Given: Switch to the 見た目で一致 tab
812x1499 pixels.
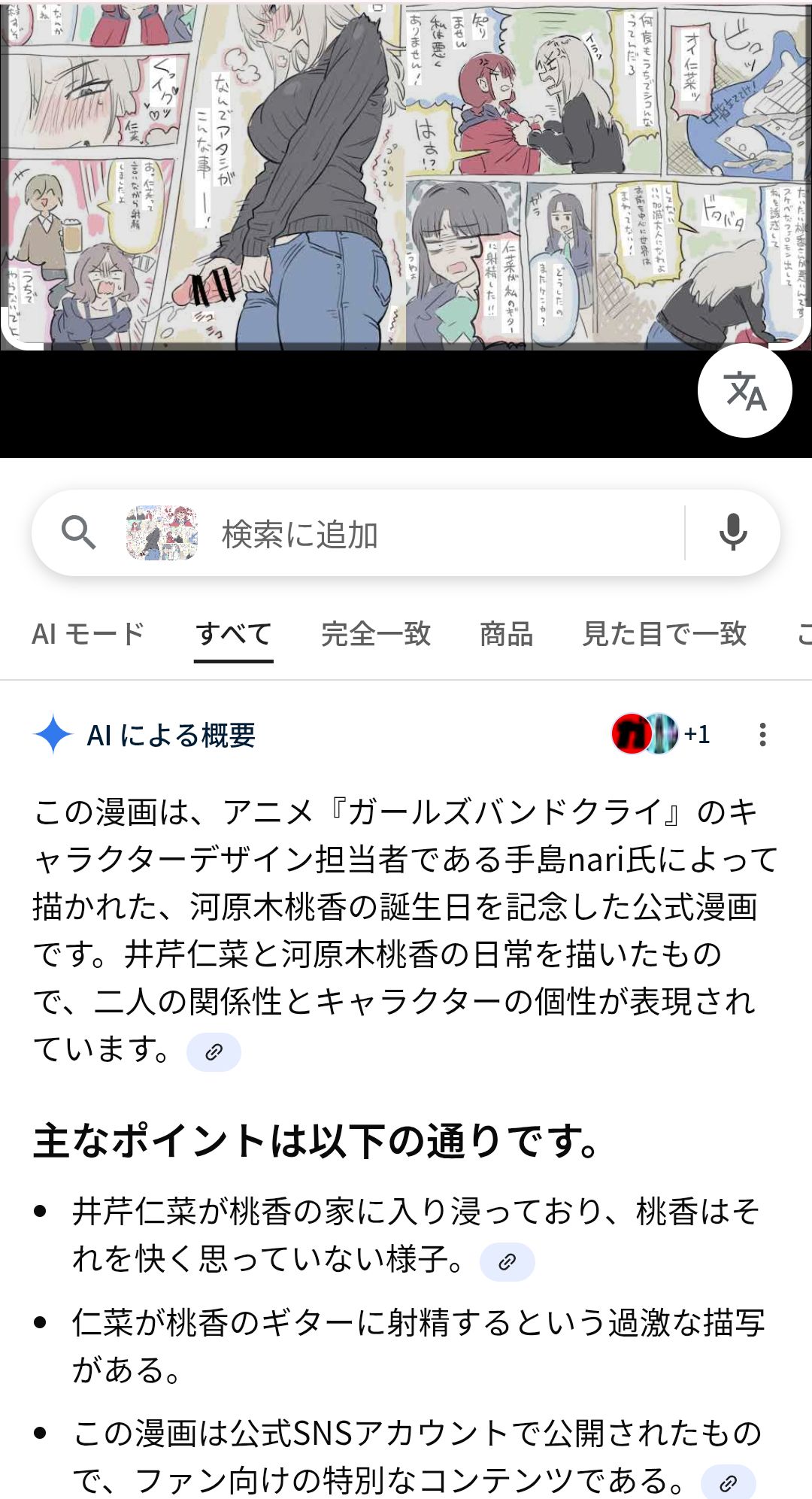Looking at the screenshot, I should pyautogui.click(x=665, y=634).
